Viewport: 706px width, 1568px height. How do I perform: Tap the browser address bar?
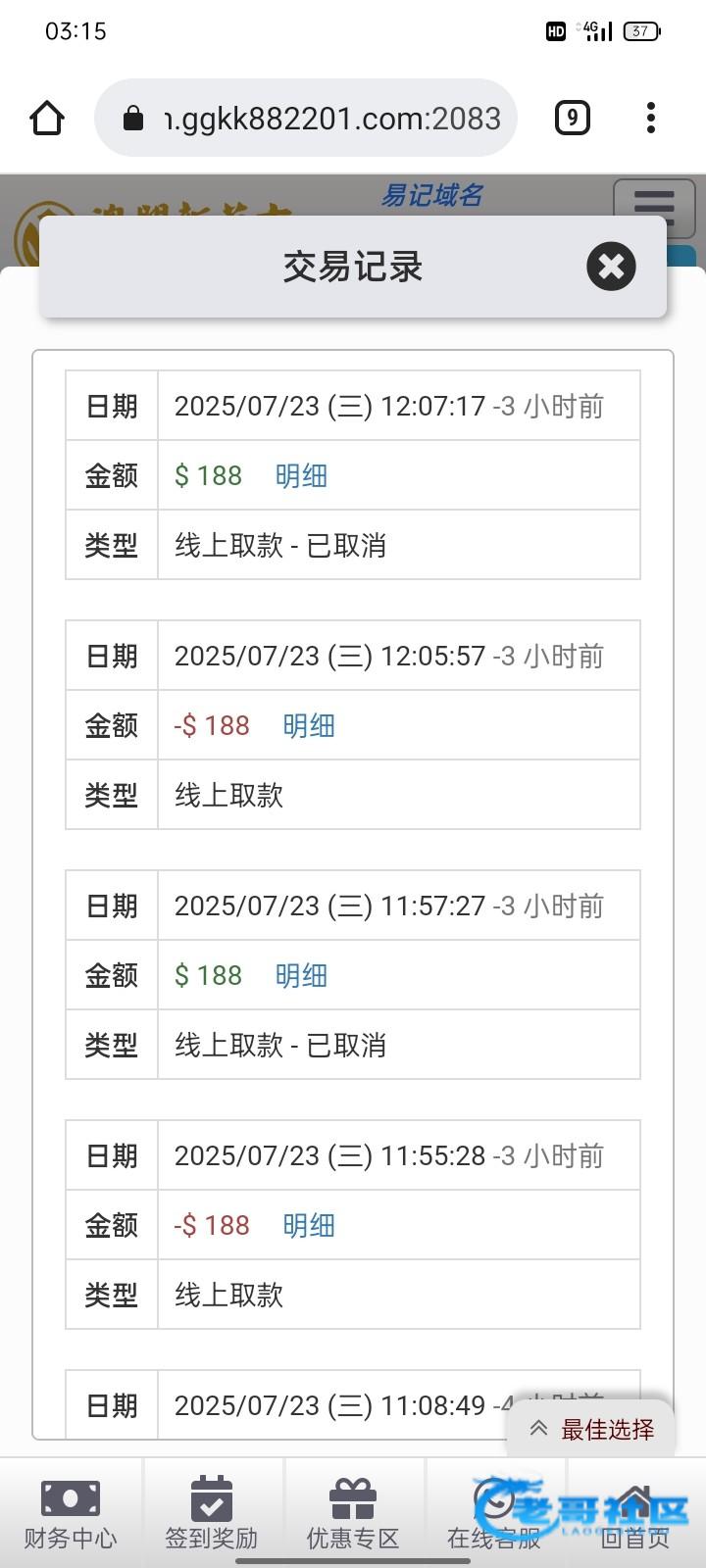pyautogui.click(x=306, y=119)
